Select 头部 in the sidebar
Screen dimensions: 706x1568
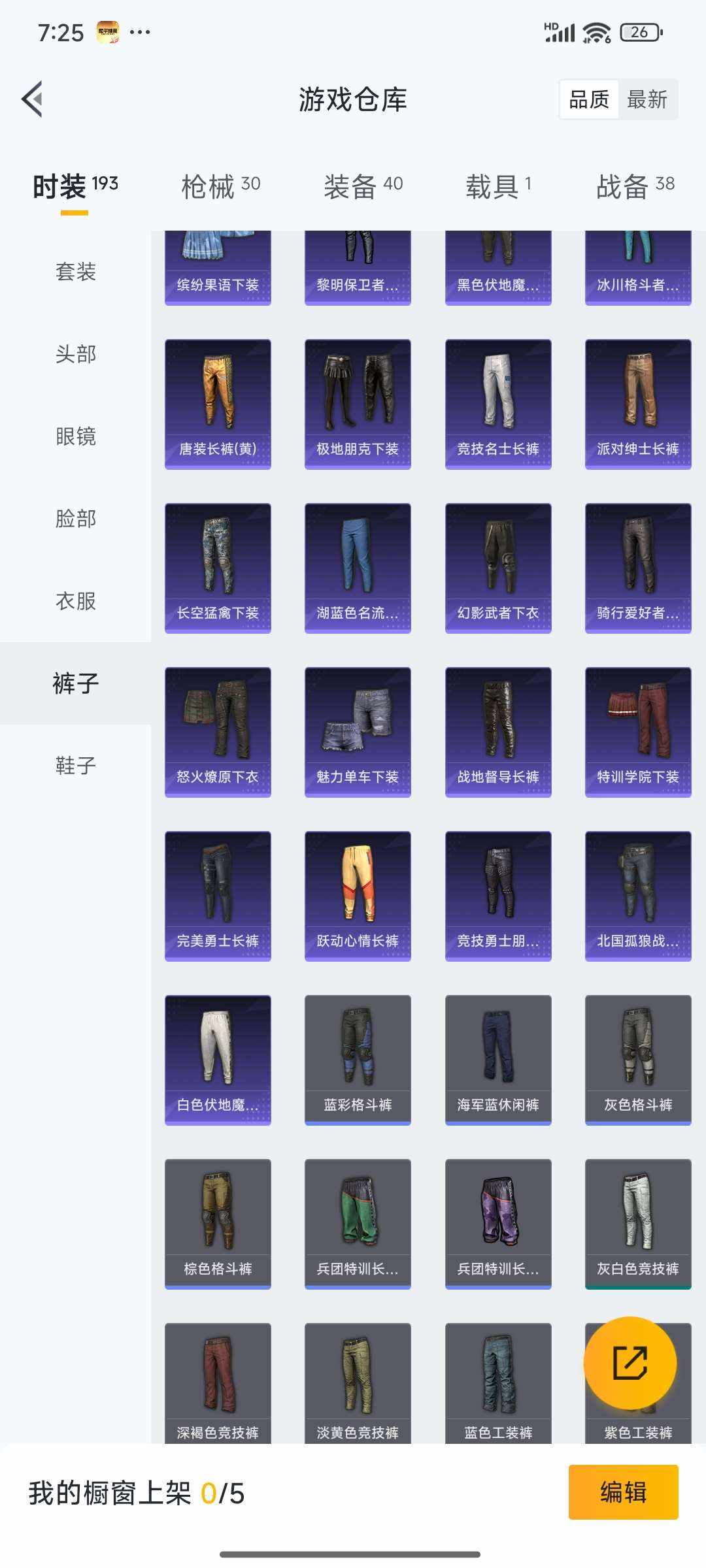point(76,355)
